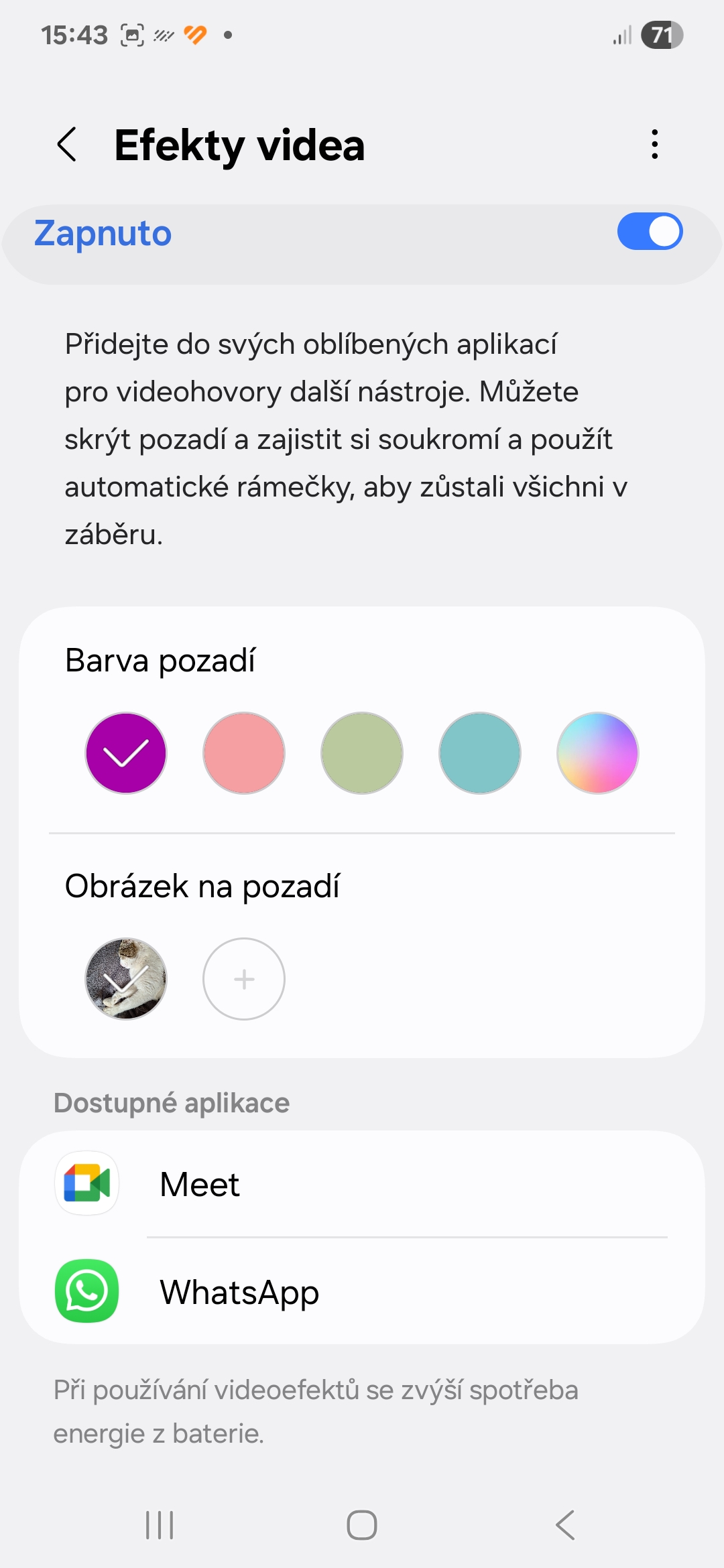Screen dimensions: 724x1568
Task: Pick the green background color
Action: click(362, 753)
